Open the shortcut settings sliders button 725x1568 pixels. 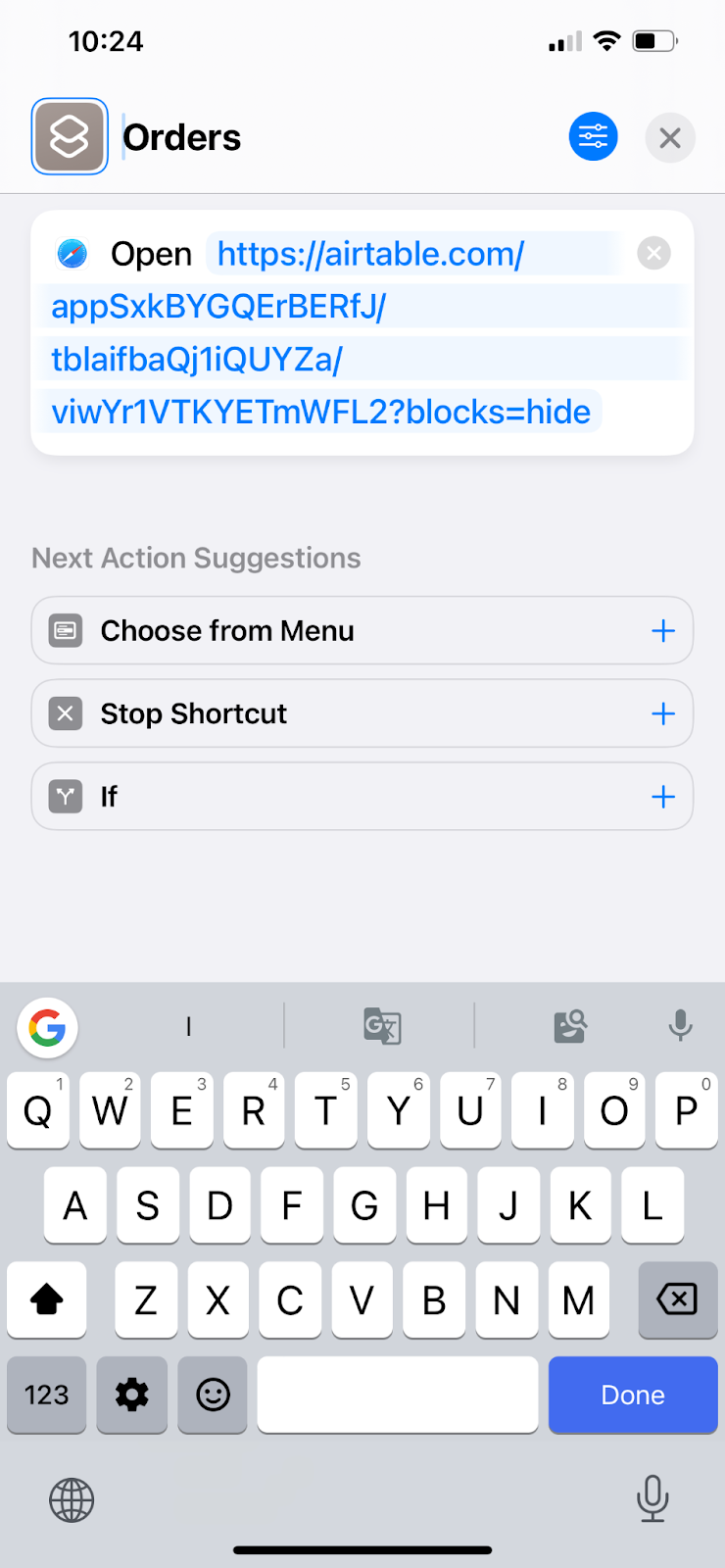click(x=593, y=137)
